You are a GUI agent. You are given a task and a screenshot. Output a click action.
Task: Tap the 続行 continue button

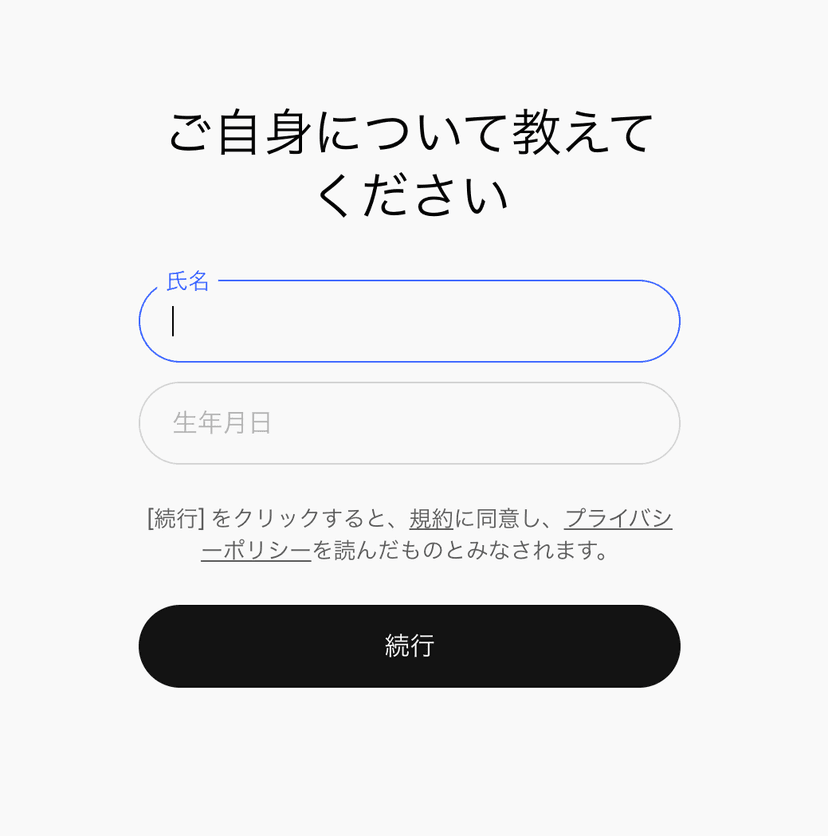tap(409, 646)
